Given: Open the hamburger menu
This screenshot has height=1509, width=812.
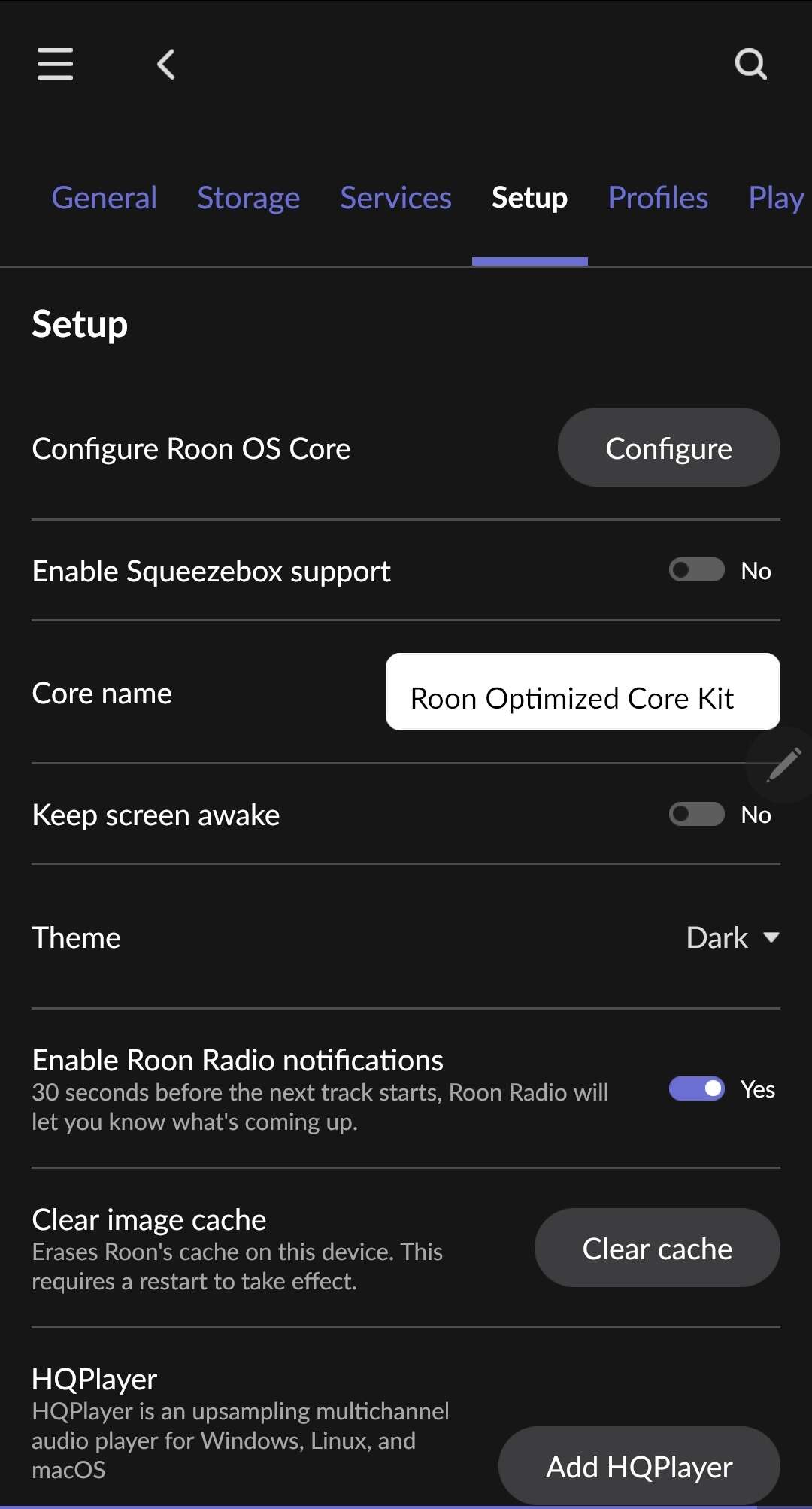Looking at the screenshot, I should point(55,64).
